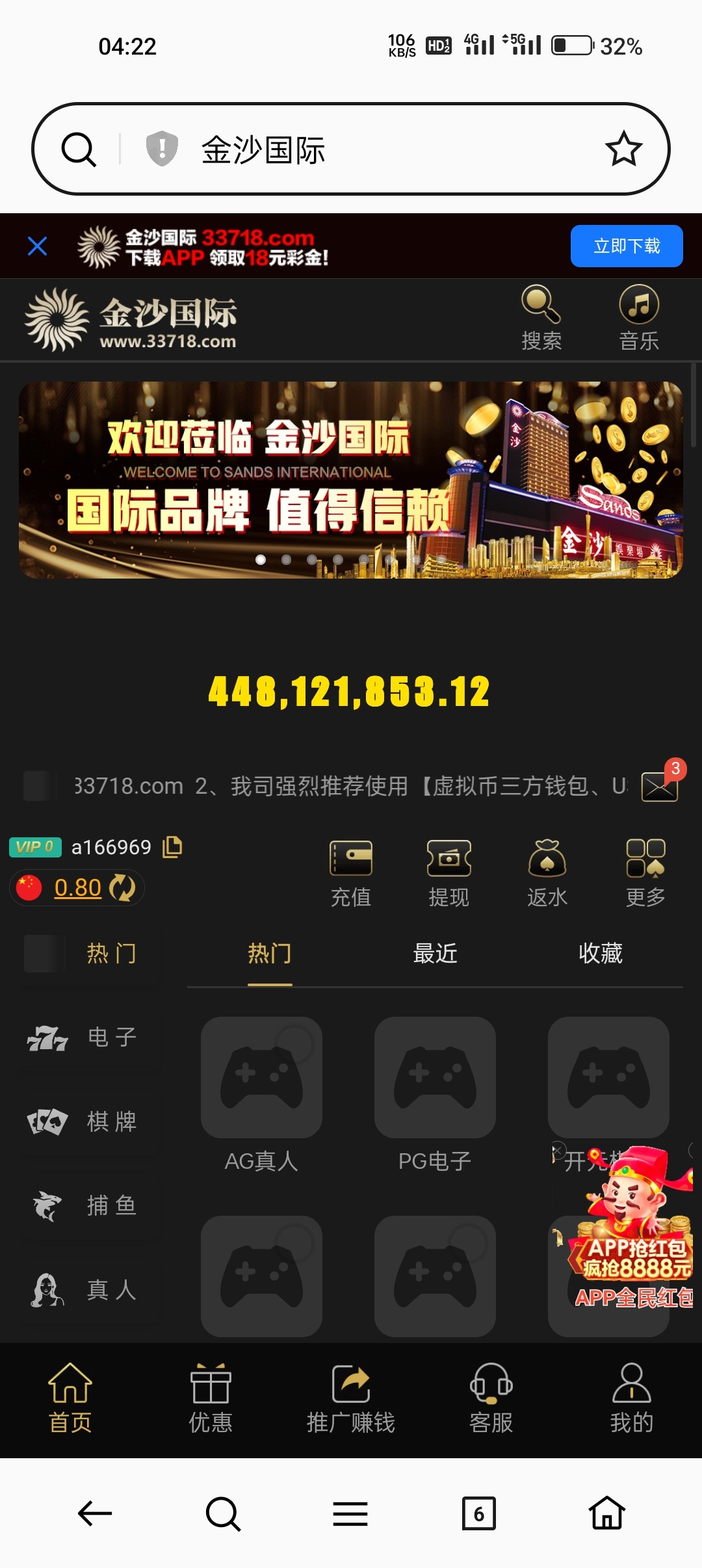Open the PG电子 game tile
Viewport: 702px width, 1568px height.
coord(435,1092)
